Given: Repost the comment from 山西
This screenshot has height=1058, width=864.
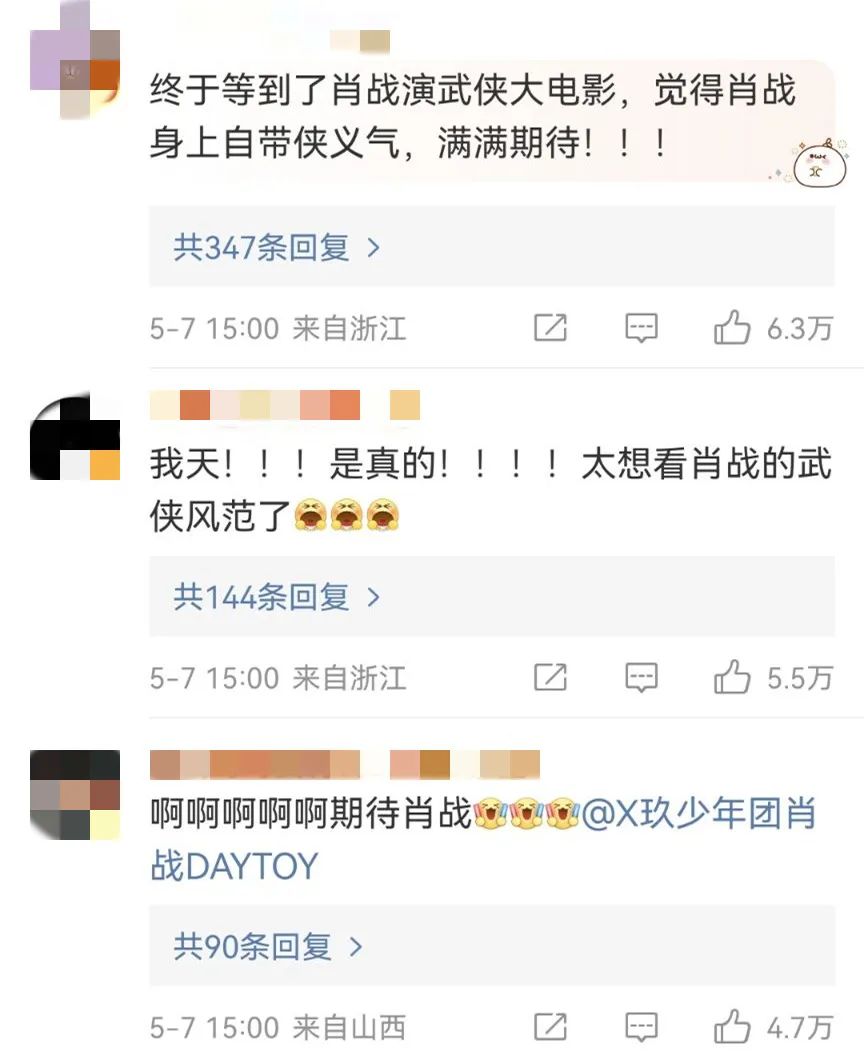Looking at the screenshot, I should pos(550,1027).
